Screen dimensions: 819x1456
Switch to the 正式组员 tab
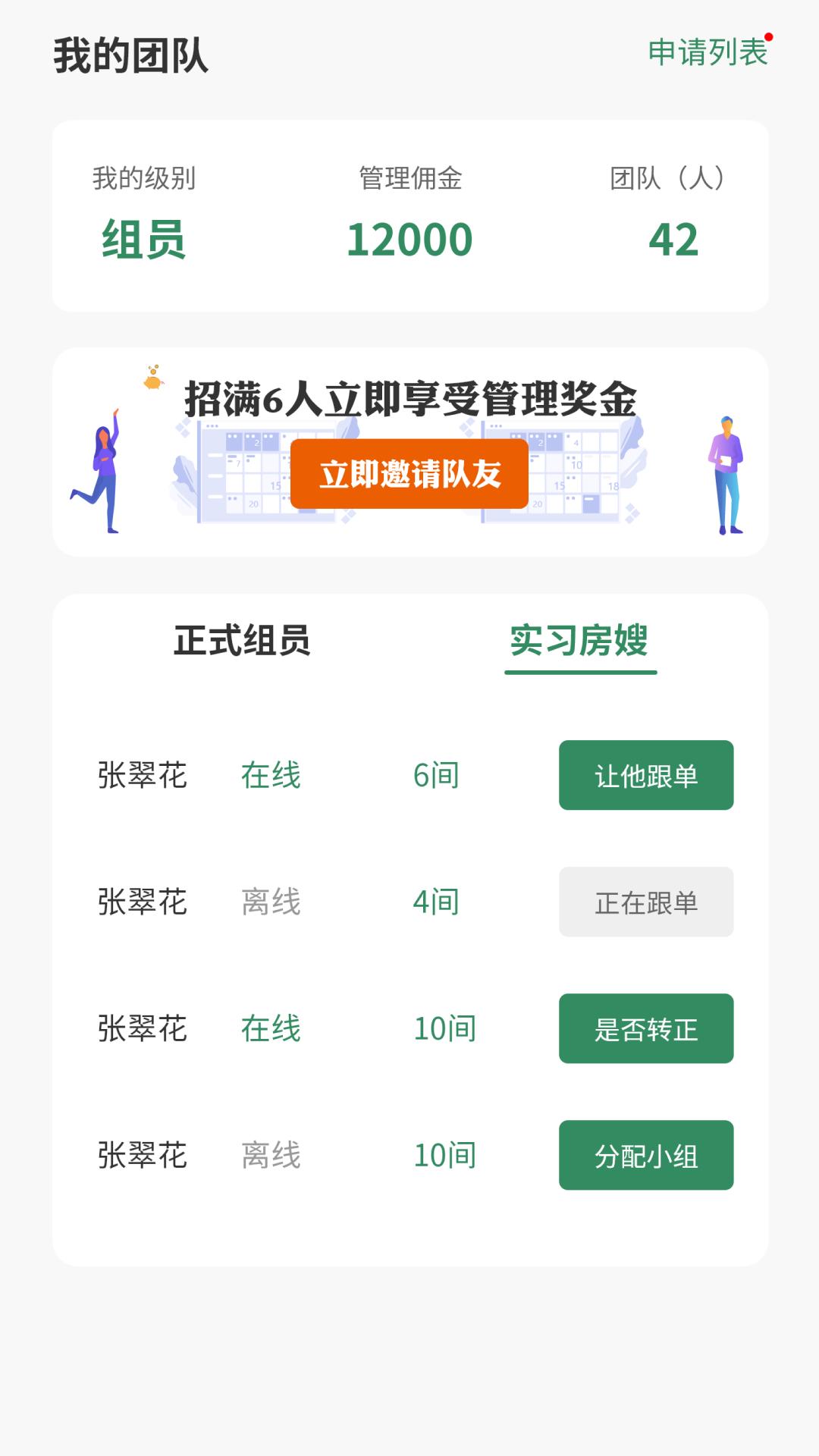click(x=243, y=641)
